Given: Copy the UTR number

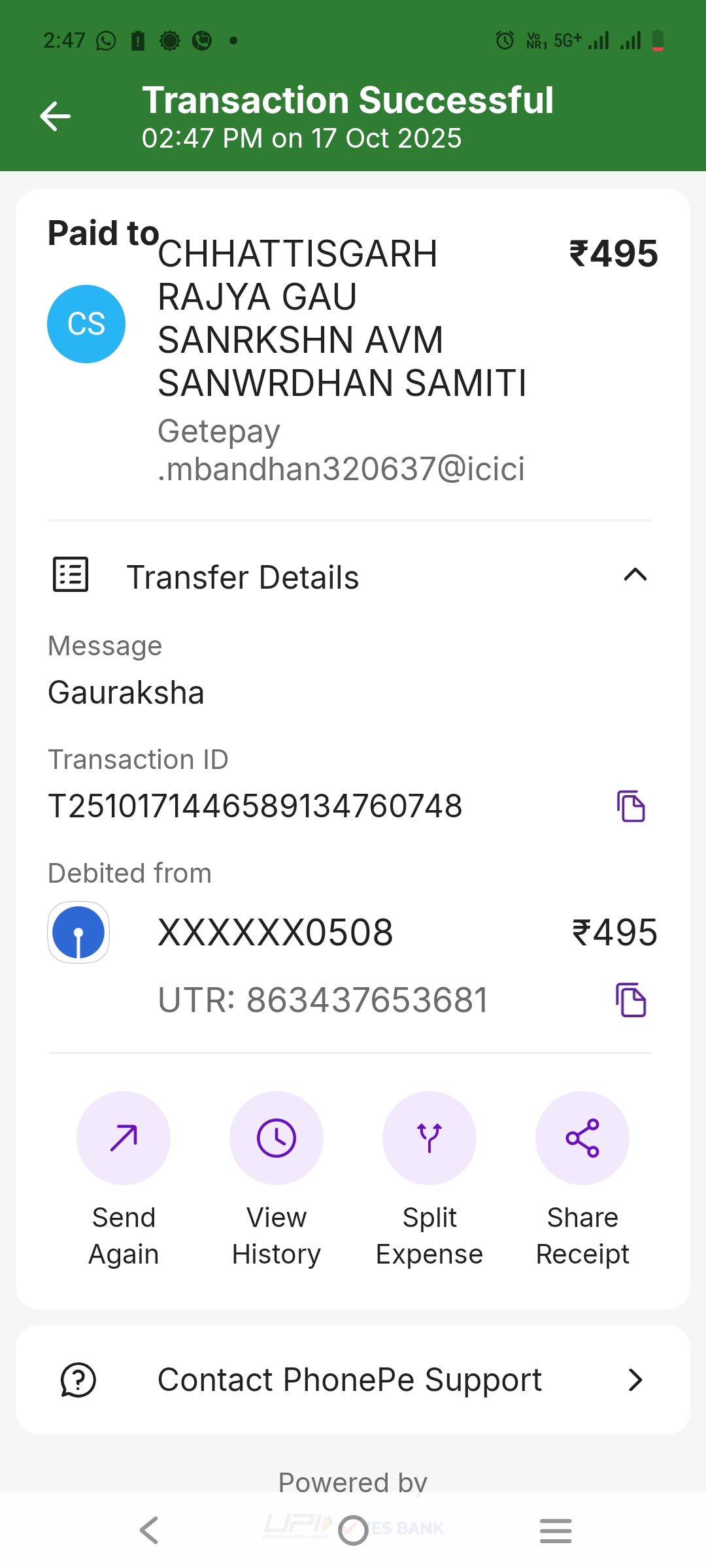Looking at the screenshot, I should pyautogui.click(x=631, y=1000).
